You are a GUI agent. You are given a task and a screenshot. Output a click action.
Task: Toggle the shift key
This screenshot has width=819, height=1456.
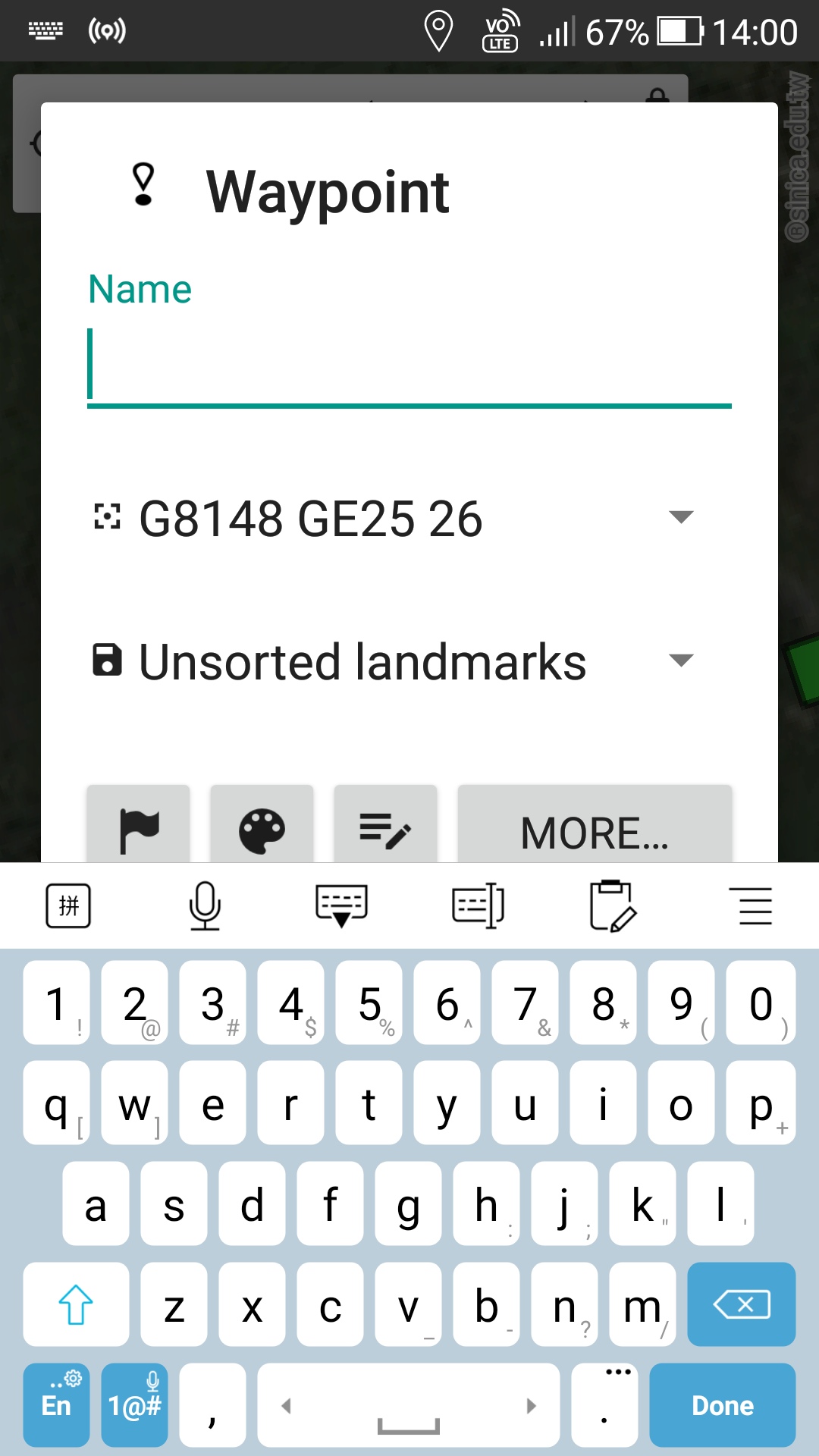tap(76, 1304)
